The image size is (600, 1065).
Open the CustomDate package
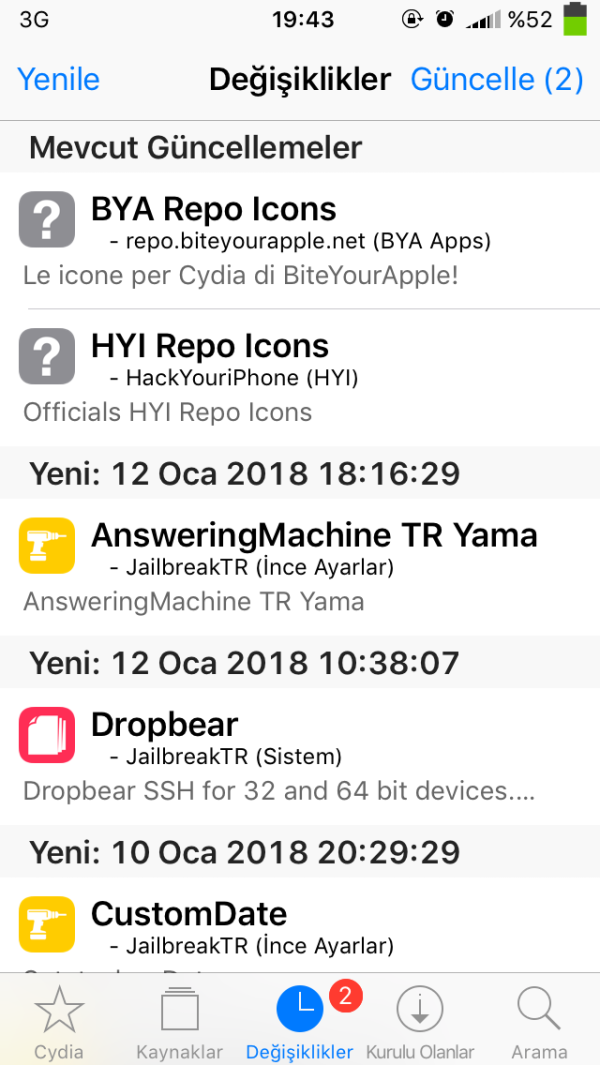300,926
